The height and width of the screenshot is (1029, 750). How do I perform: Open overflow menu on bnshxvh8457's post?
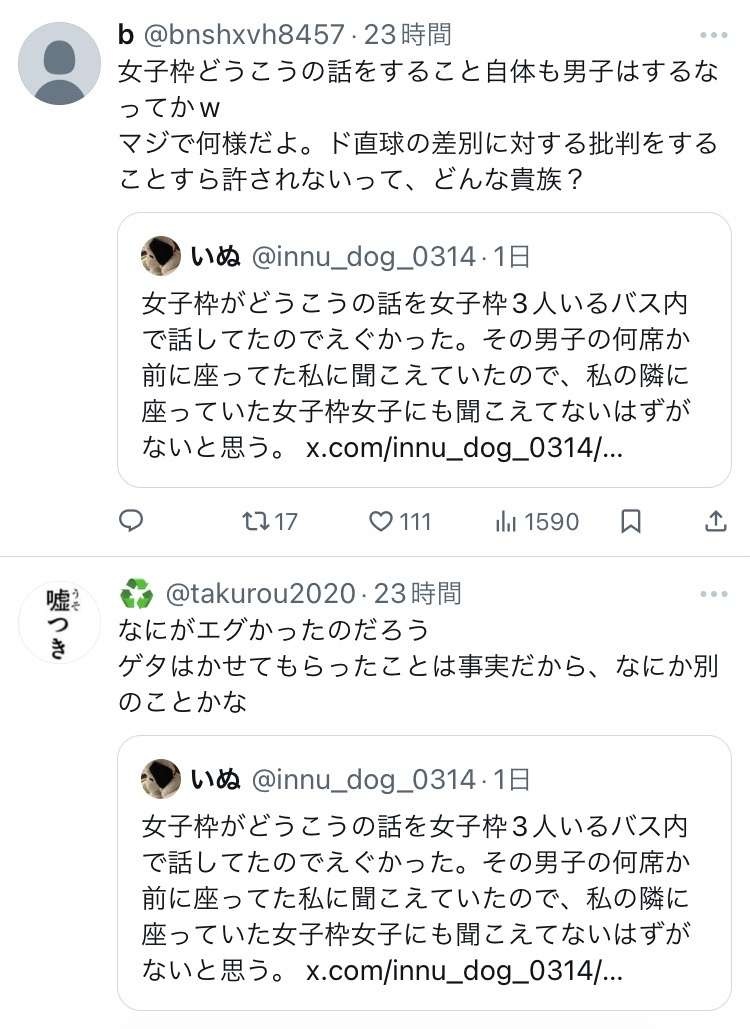pos(713,35)
